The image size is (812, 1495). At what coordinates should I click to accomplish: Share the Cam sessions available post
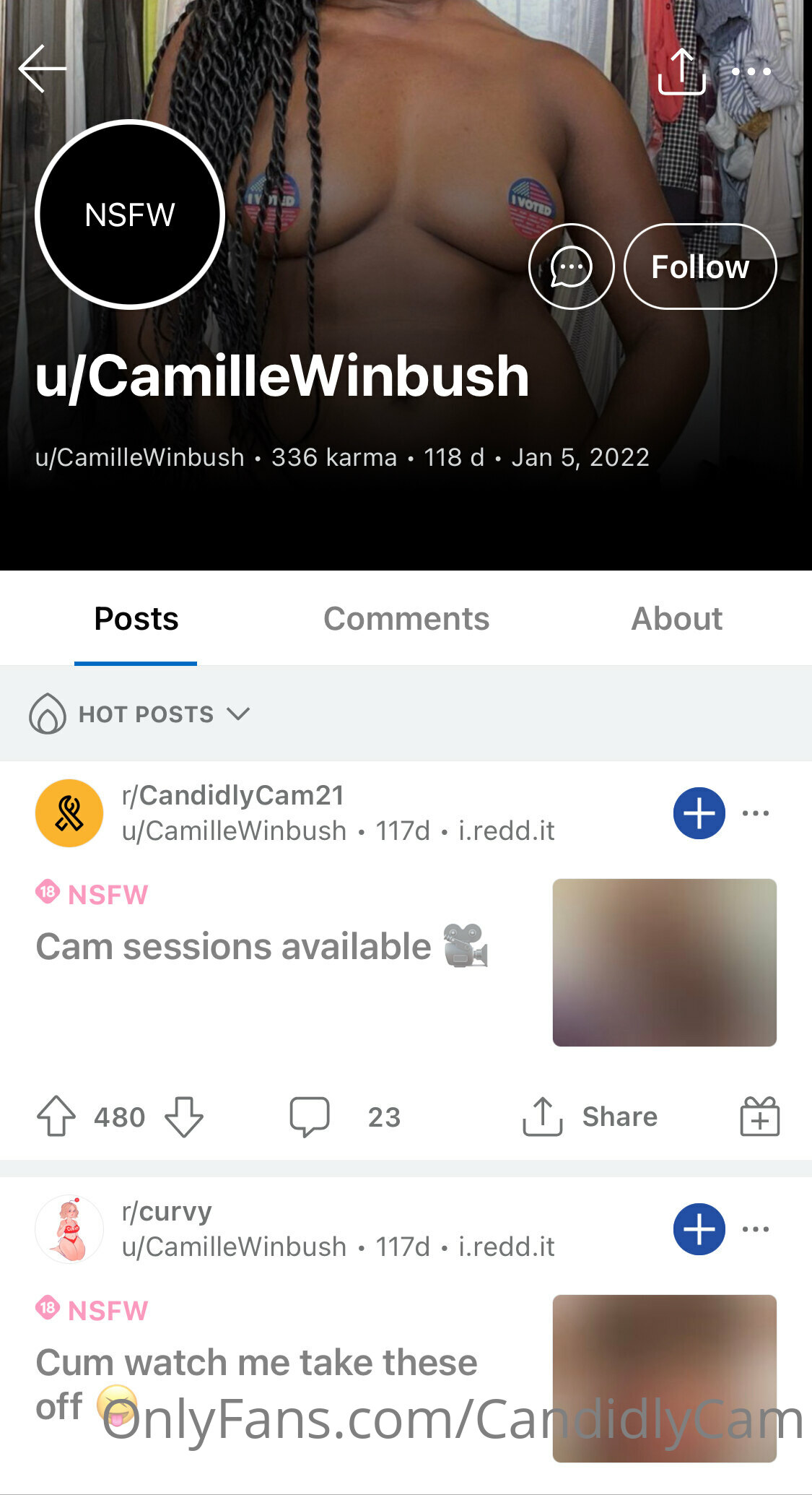[x=590, y=1117]
